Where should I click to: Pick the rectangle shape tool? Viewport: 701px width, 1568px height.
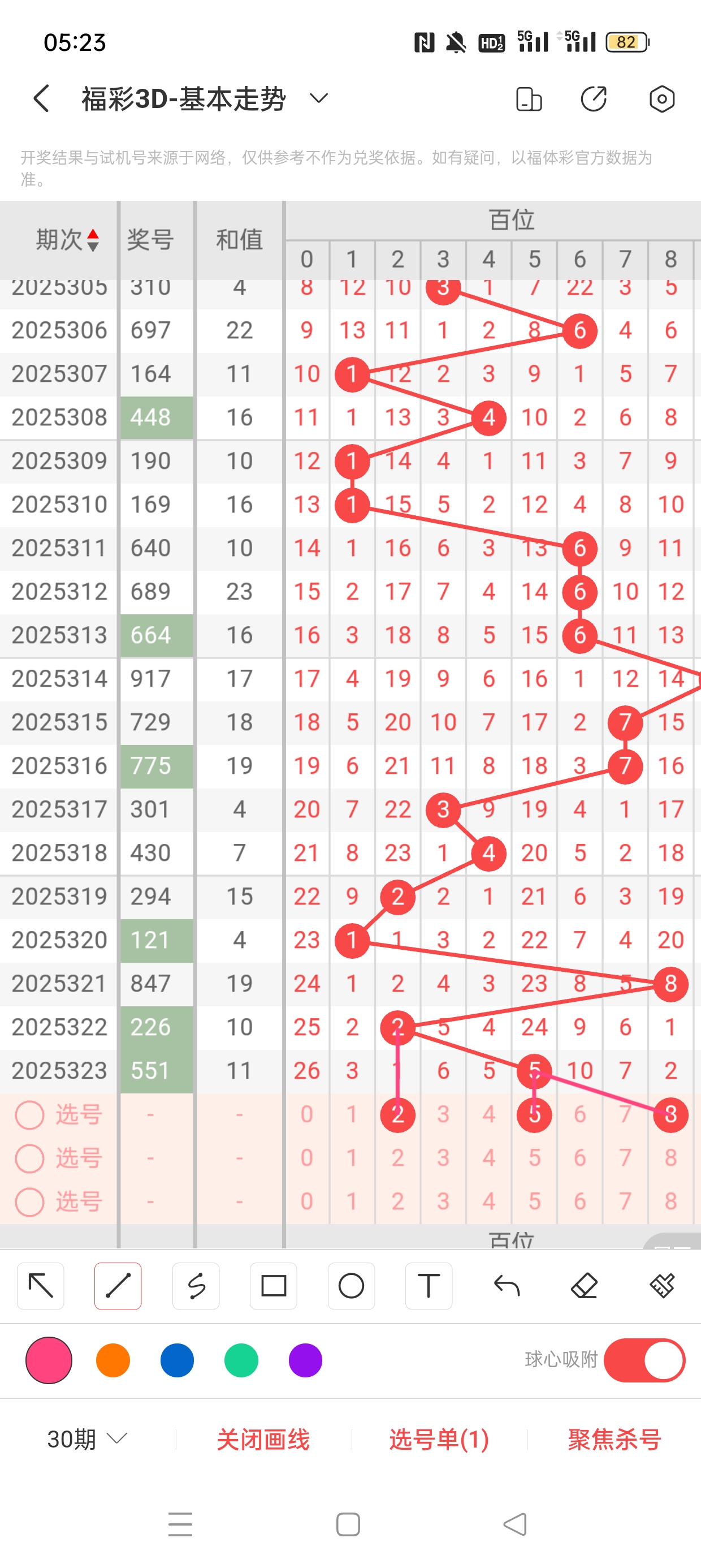pyautogui.click(x=273, y=1286)
